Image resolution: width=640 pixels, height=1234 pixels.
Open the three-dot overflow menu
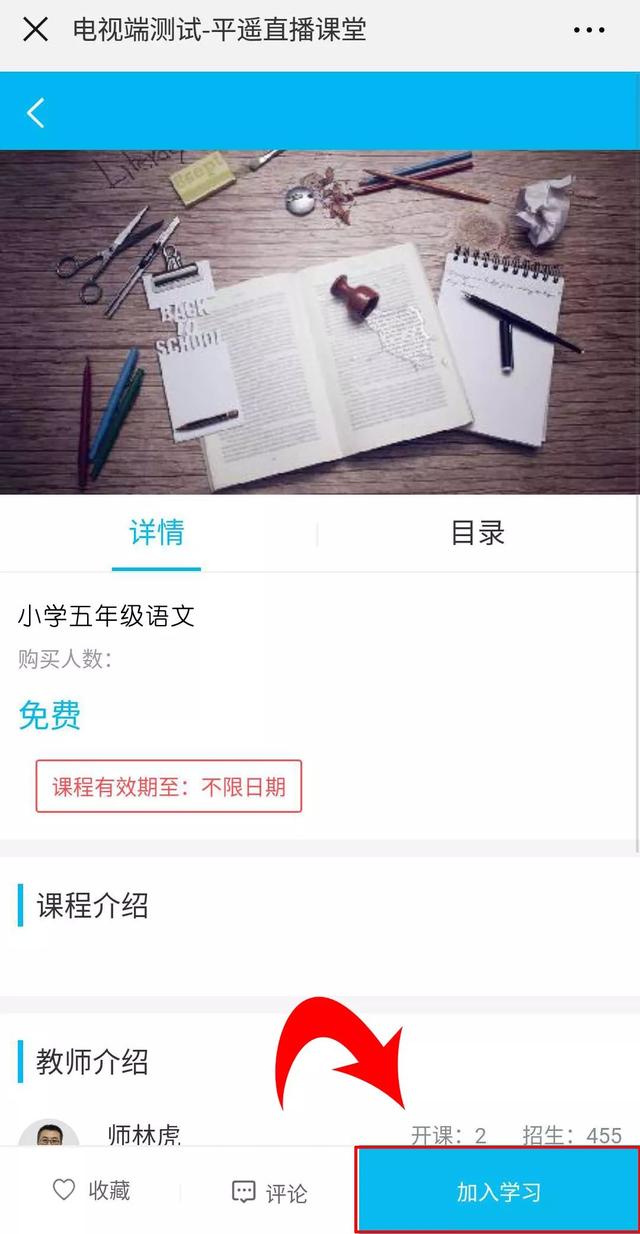pyautogui.click(x=589, y=30)
